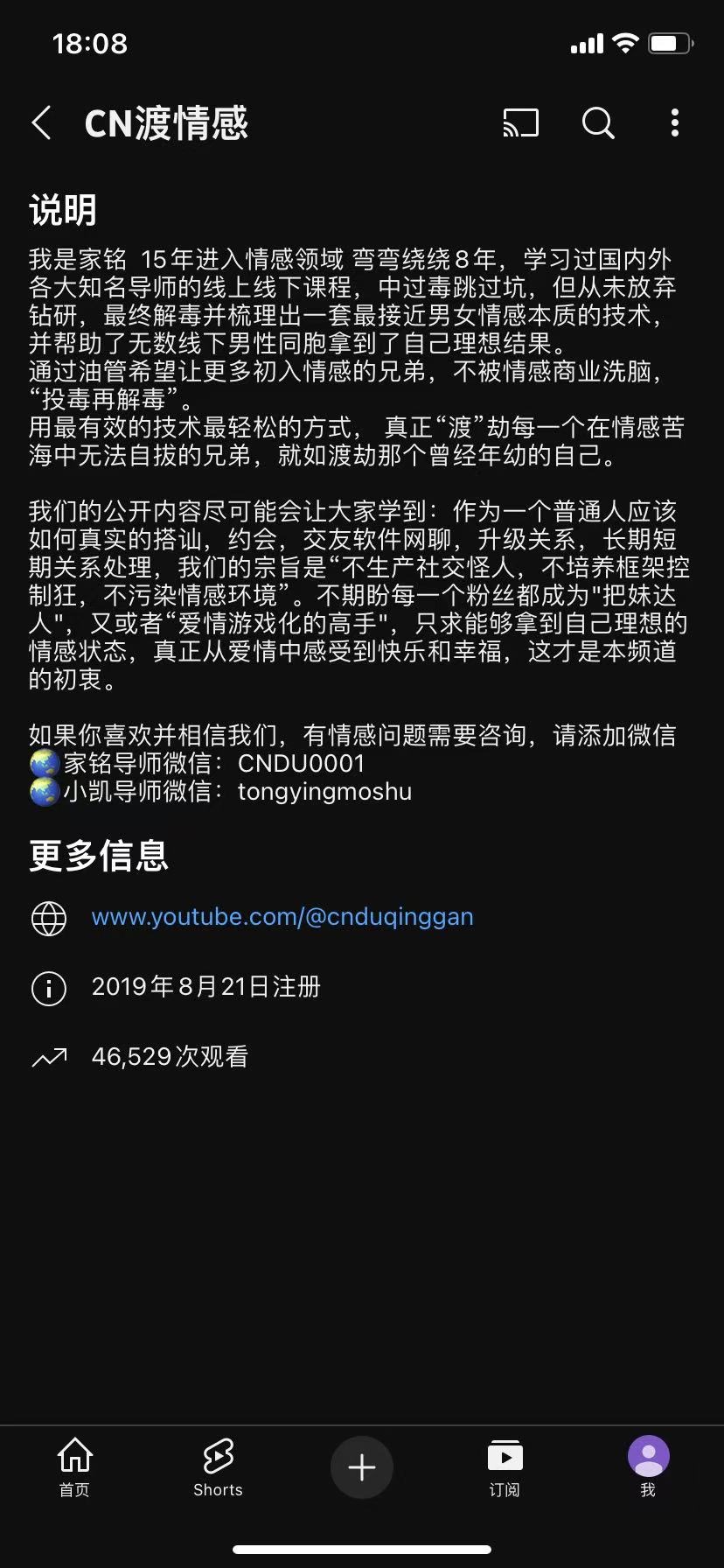The width and height of the screenshot is (724, 1568).
Task: Search within this channel
Action: [x=598, y=123]
